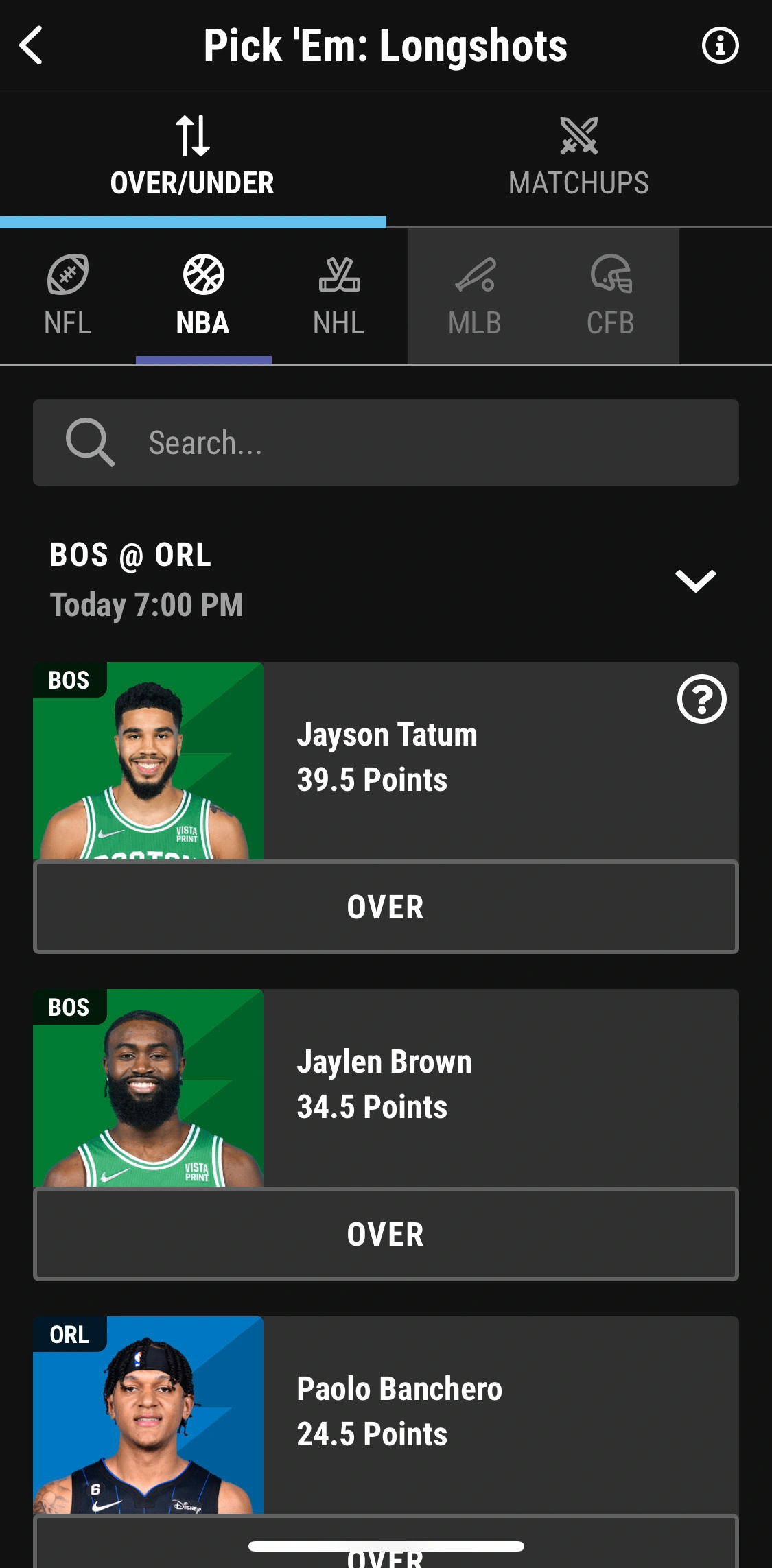
Task: Select the MLB sport tab
Action: (475, 296)
